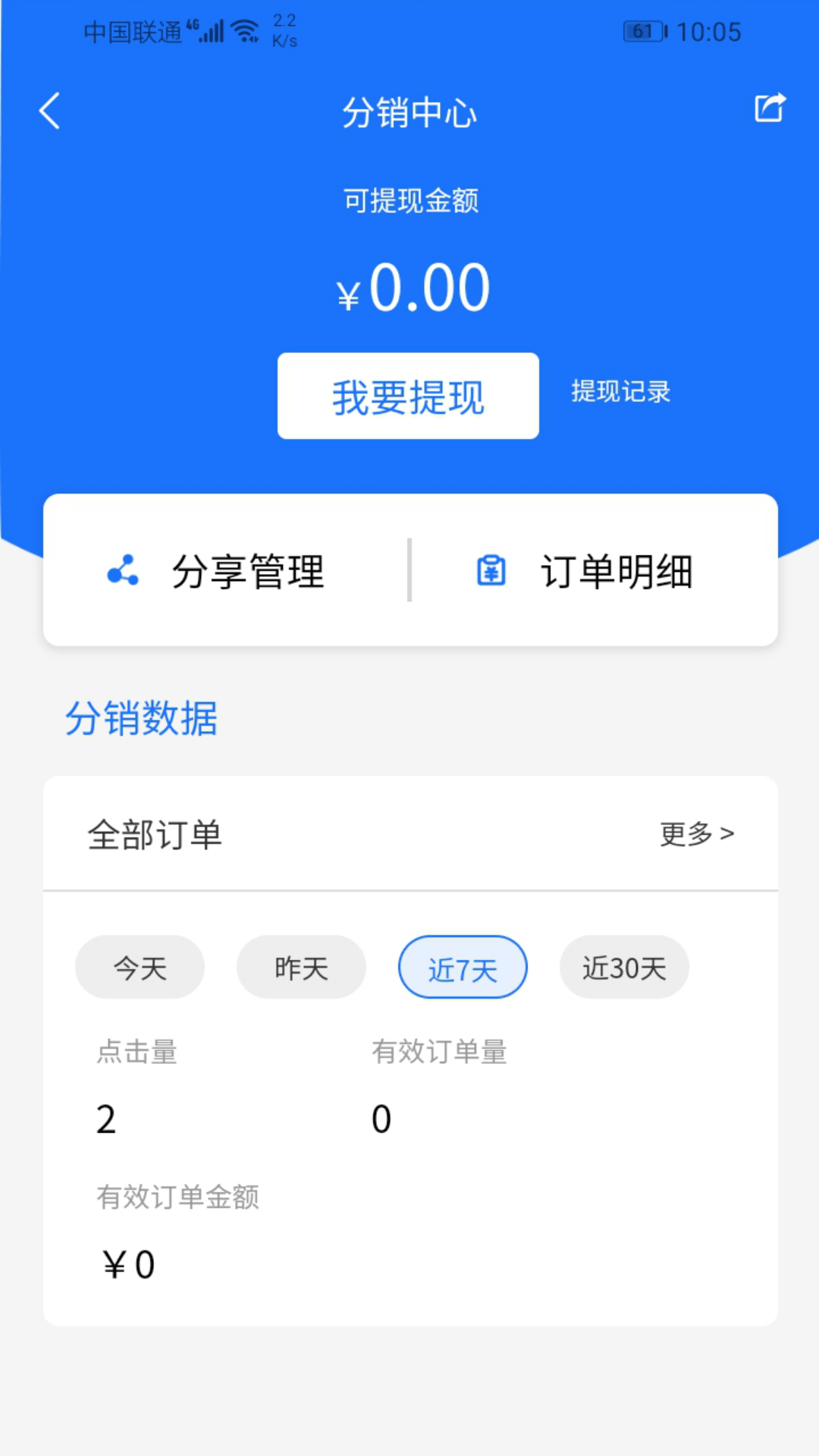
Task: Open 提现记录 withdrawal history
Action: point(620,393)
